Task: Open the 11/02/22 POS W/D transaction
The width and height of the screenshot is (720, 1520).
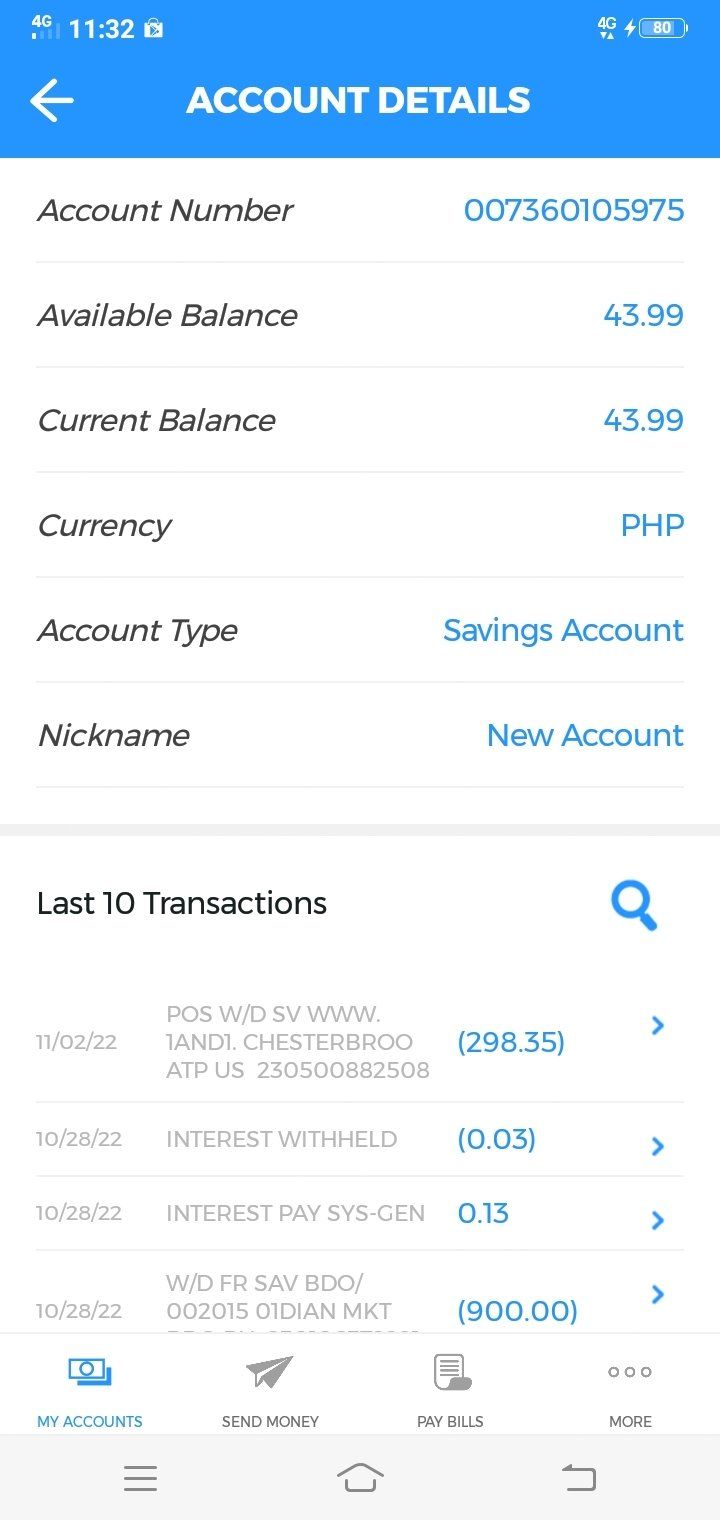Action: coord(657,1026)
